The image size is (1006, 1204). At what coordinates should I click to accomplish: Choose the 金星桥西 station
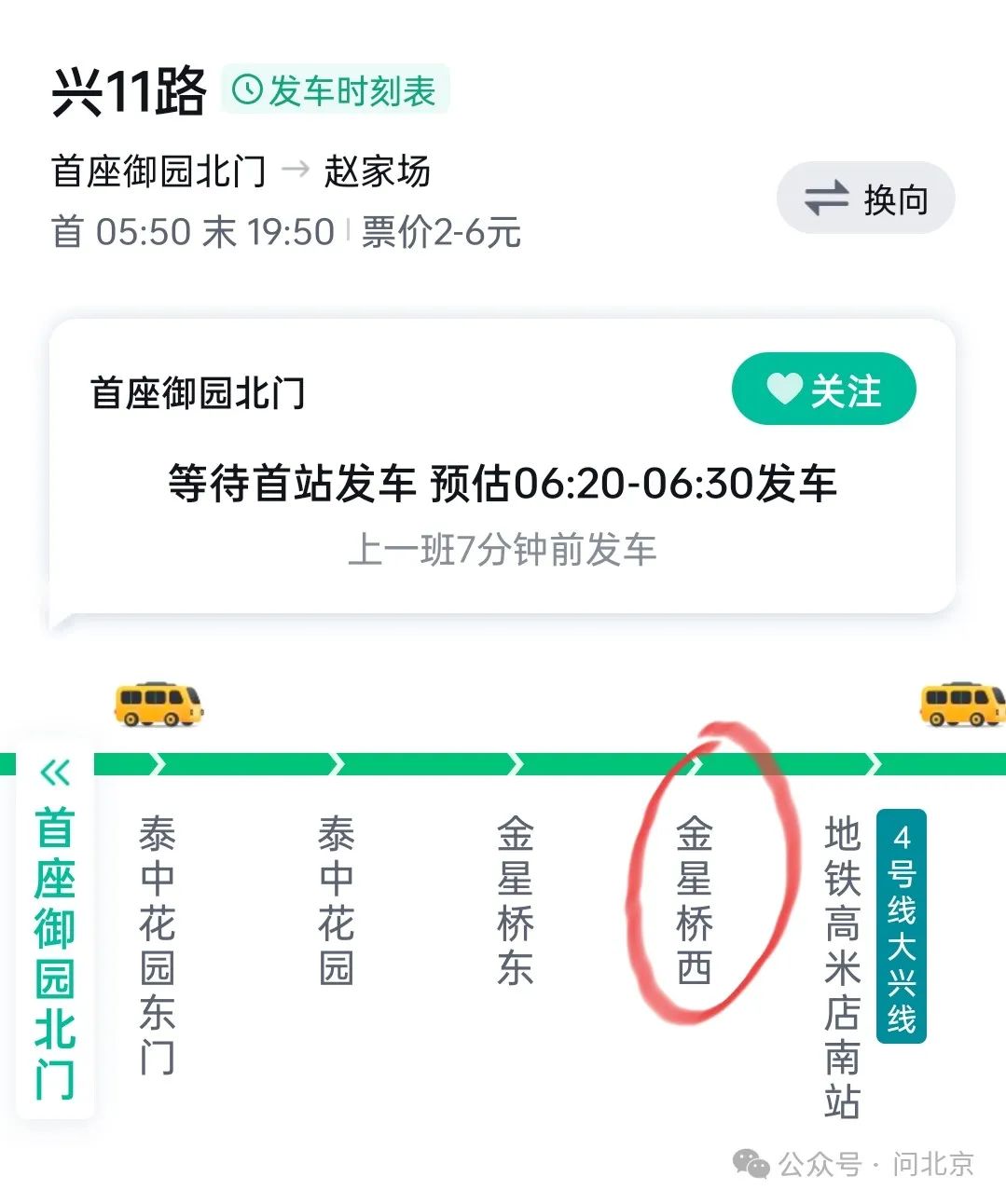(694, 899)
